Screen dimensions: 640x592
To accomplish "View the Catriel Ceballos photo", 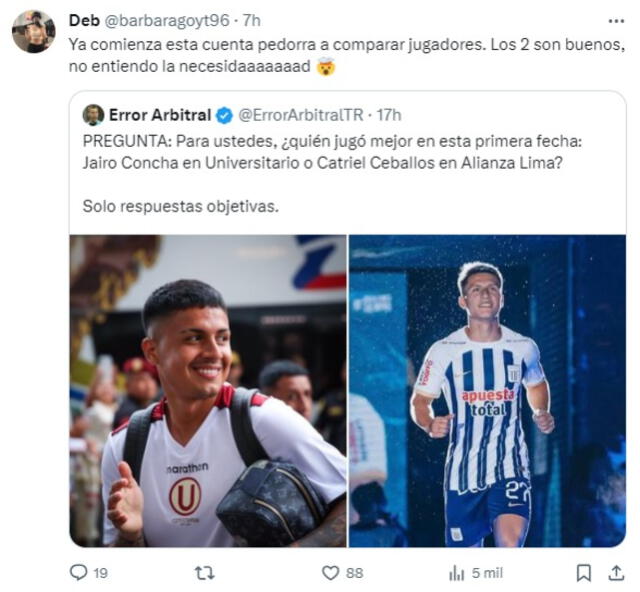I will coord(487,390).
